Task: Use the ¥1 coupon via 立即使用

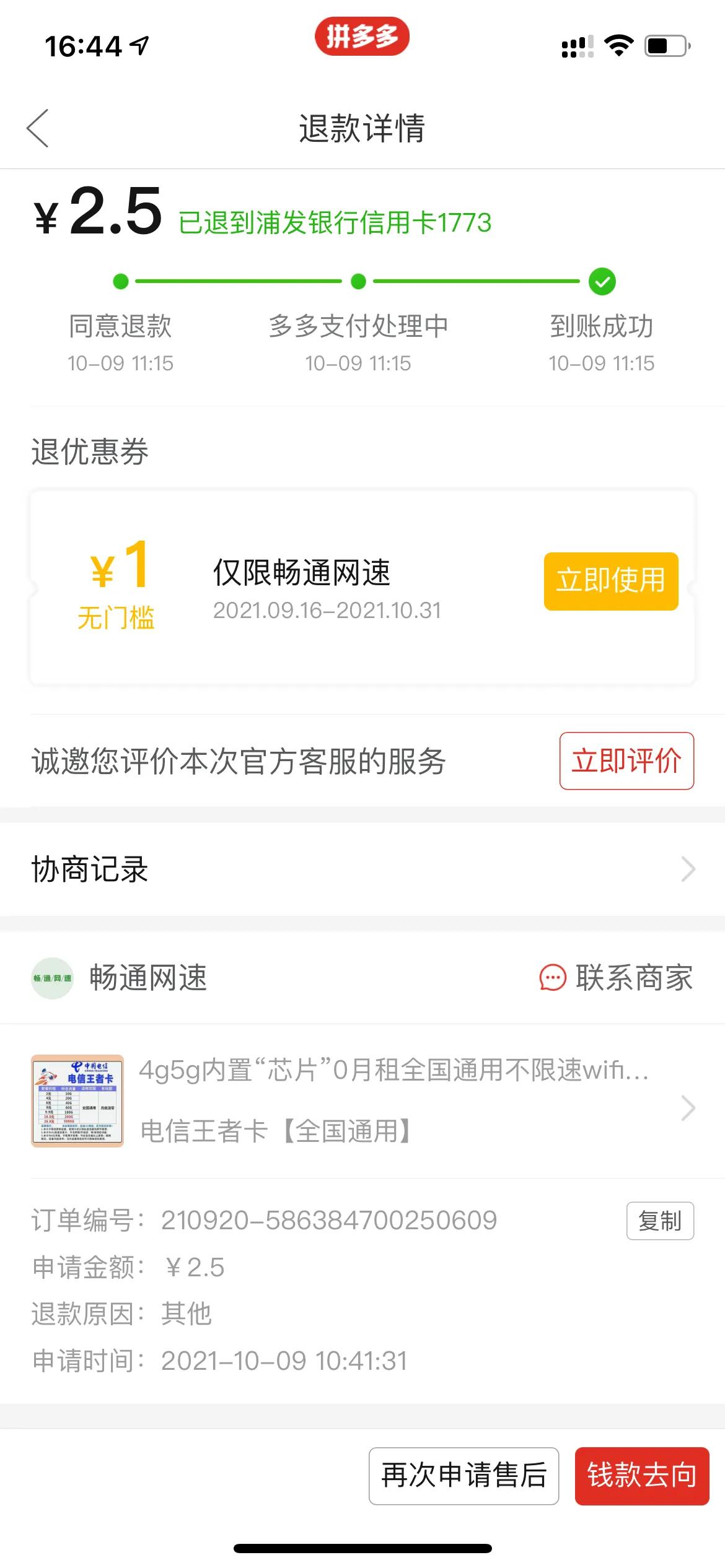Action: [x=610, y=581]
